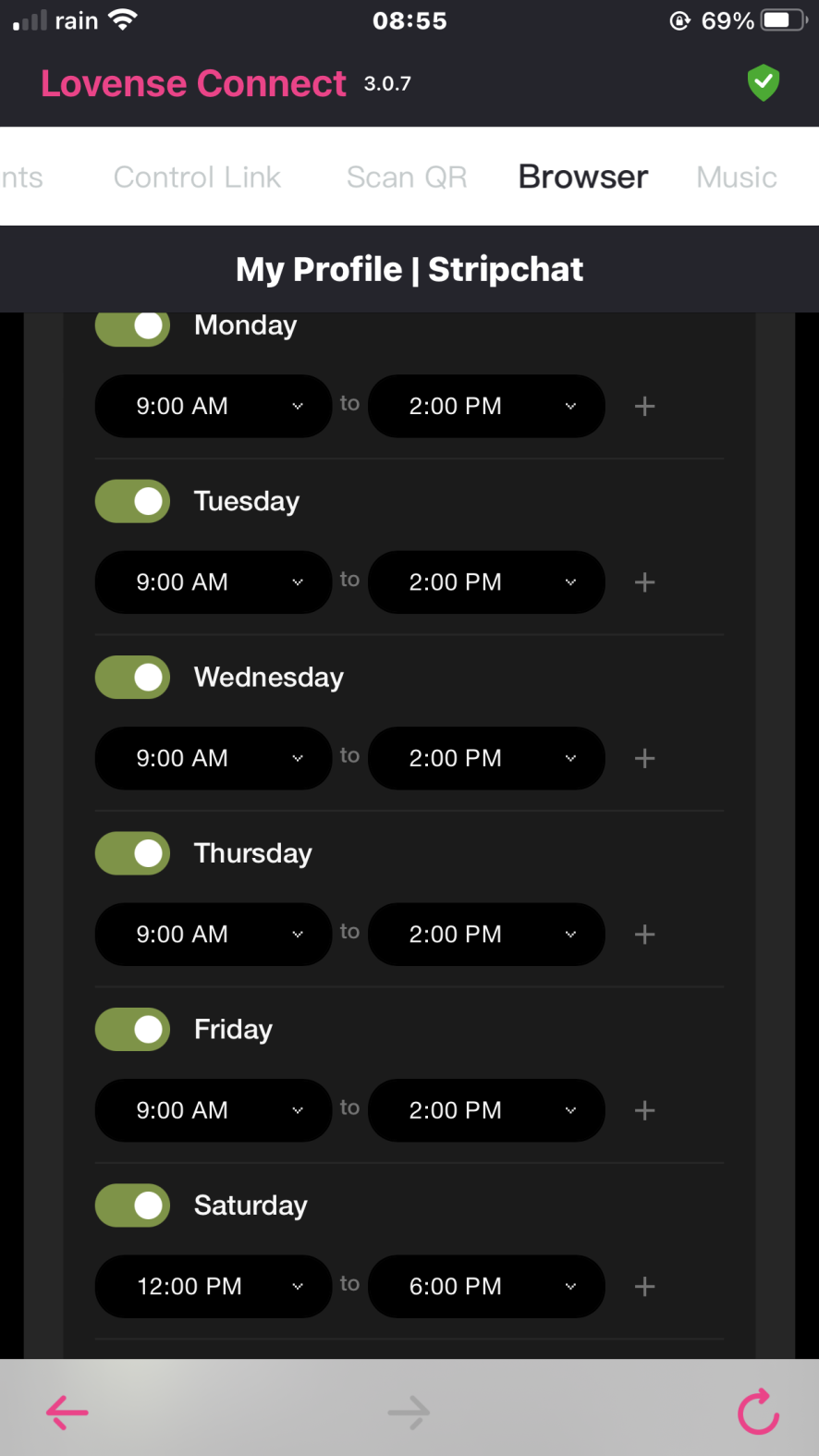Open Monday's 9:00 AM start time dropdown
Image resolution: width=819 pixels, height=1456 pixels.
click(x=214, y=406)
